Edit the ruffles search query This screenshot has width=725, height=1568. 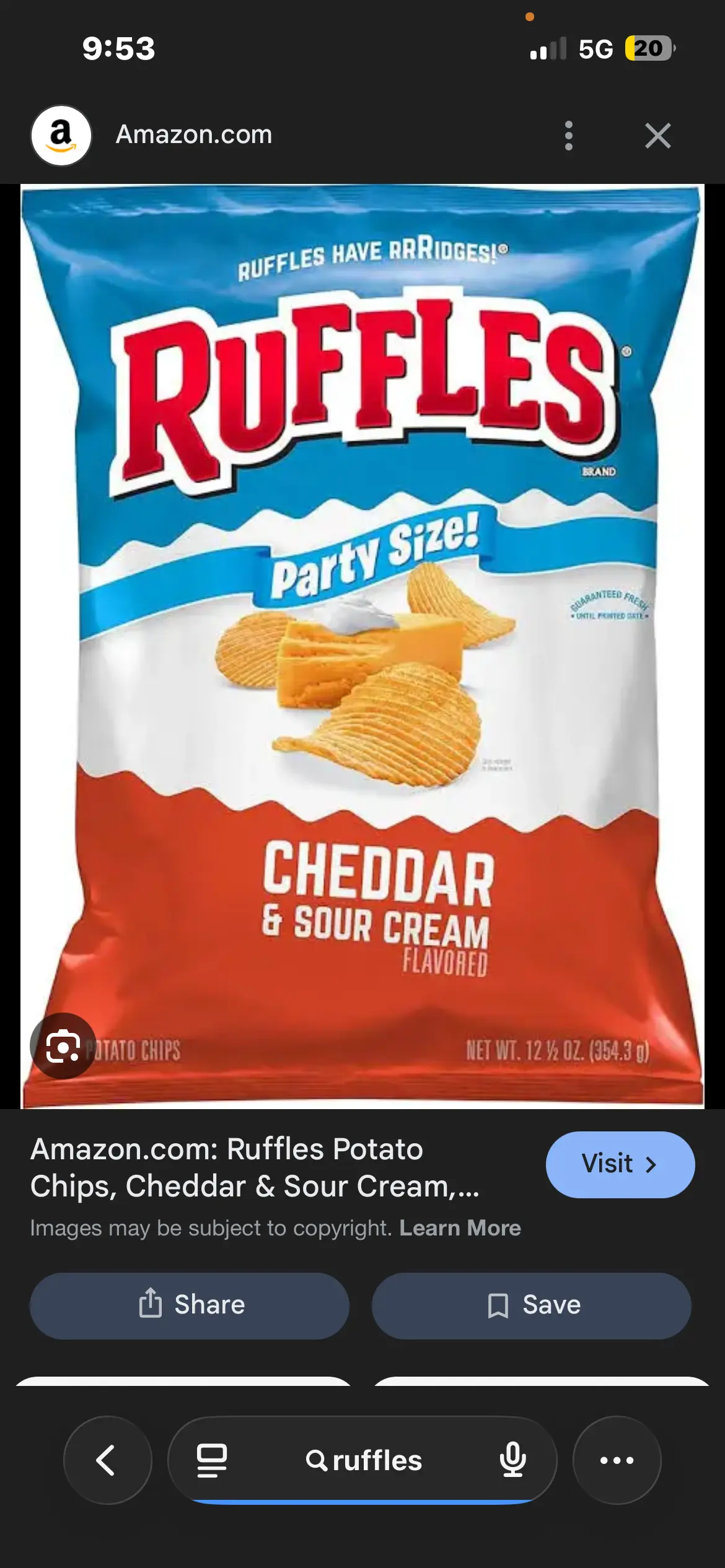point(366,1460)
